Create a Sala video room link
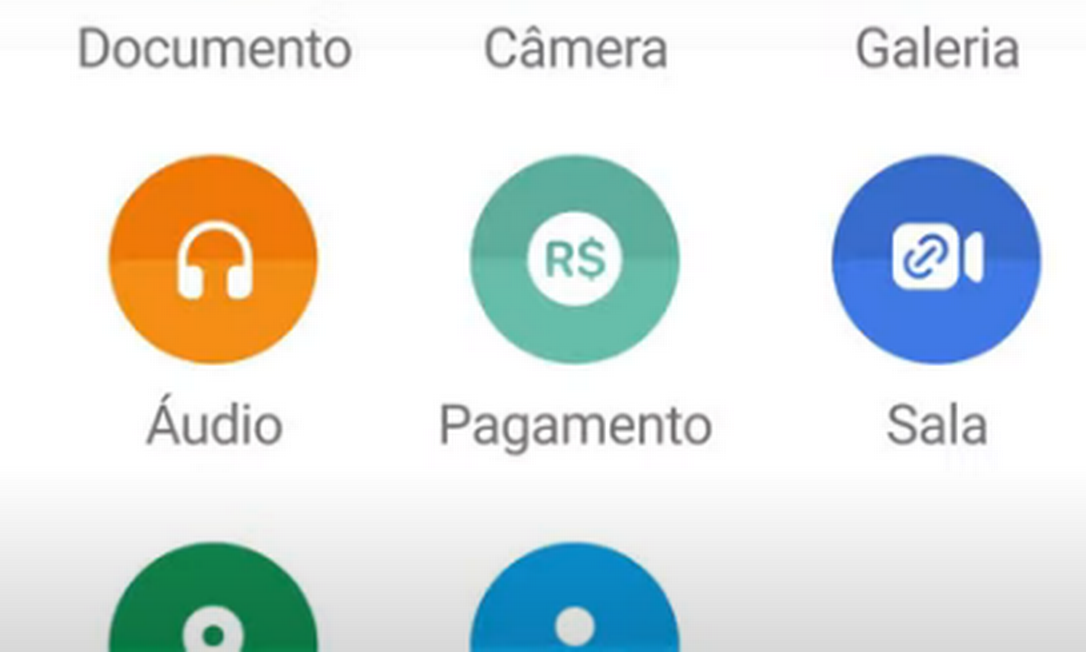The width and height of the screenshot is (1086, 652). (x=936, y=259)
